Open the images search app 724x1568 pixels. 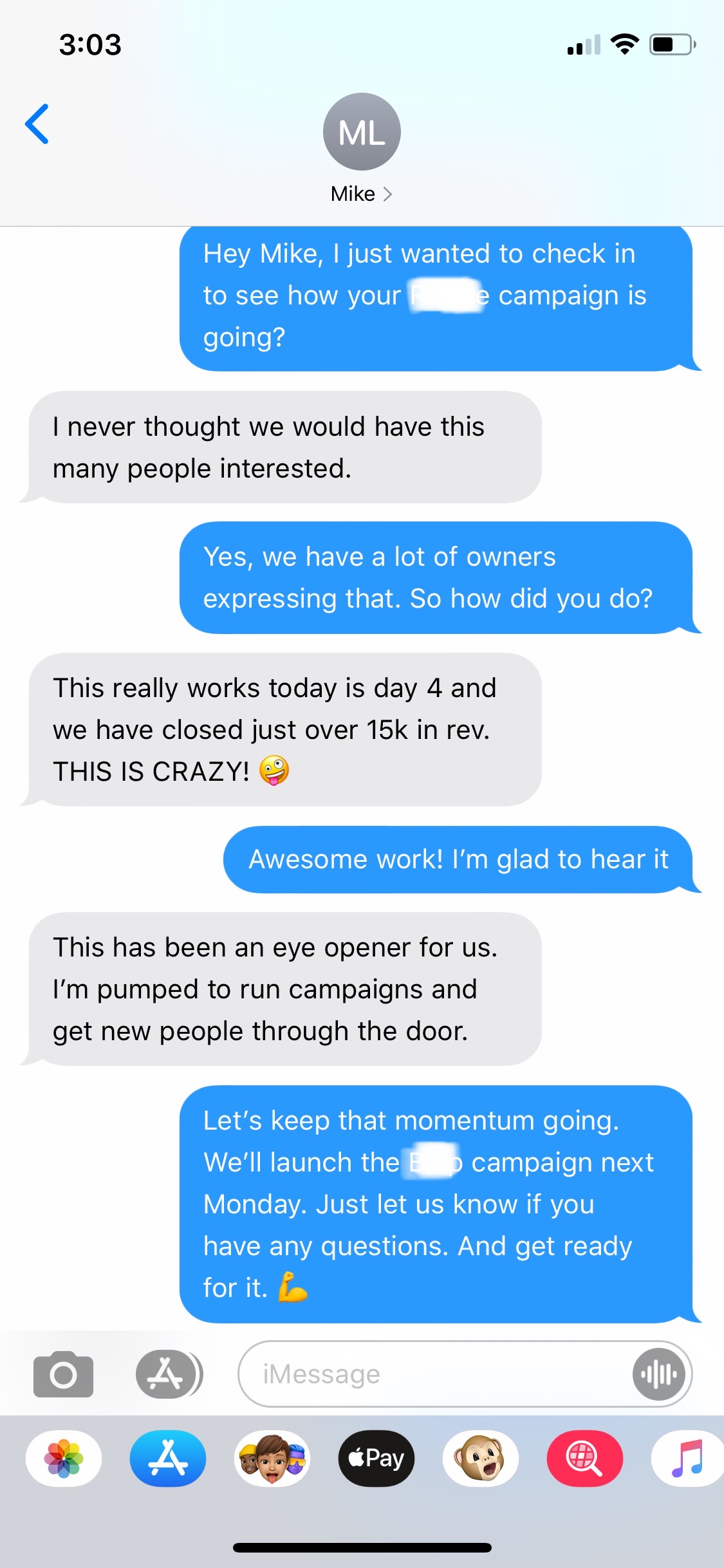pos(585,1459)
